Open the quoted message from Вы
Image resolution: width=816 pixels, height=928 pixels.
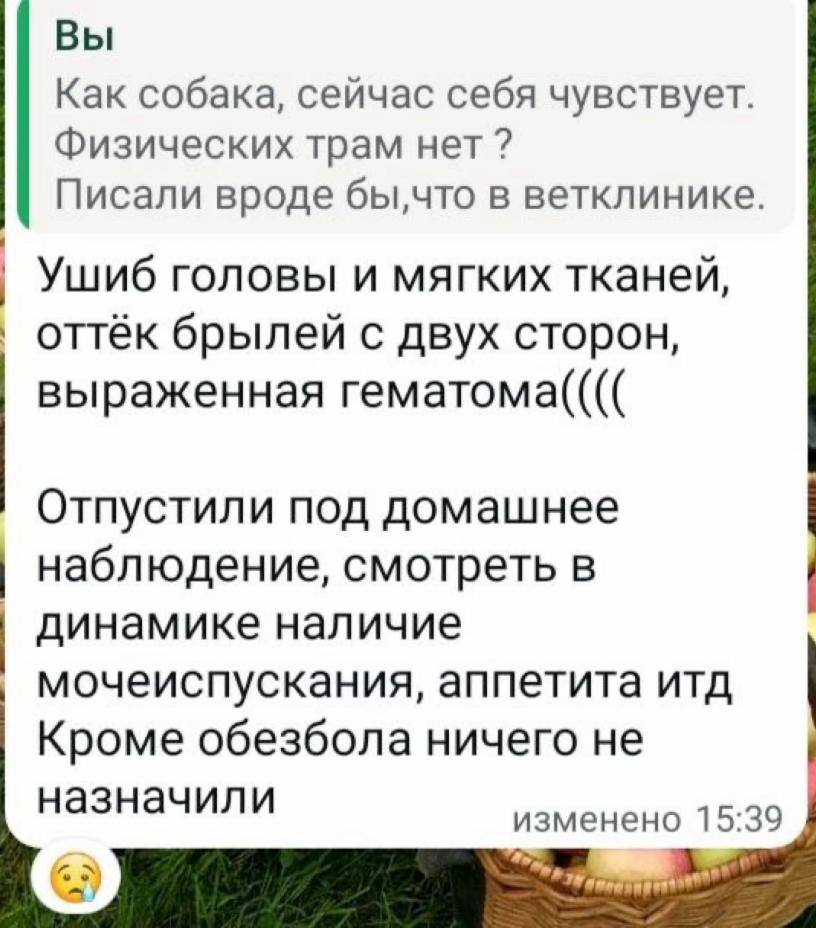pyautogui.click(x=410, y=120)
